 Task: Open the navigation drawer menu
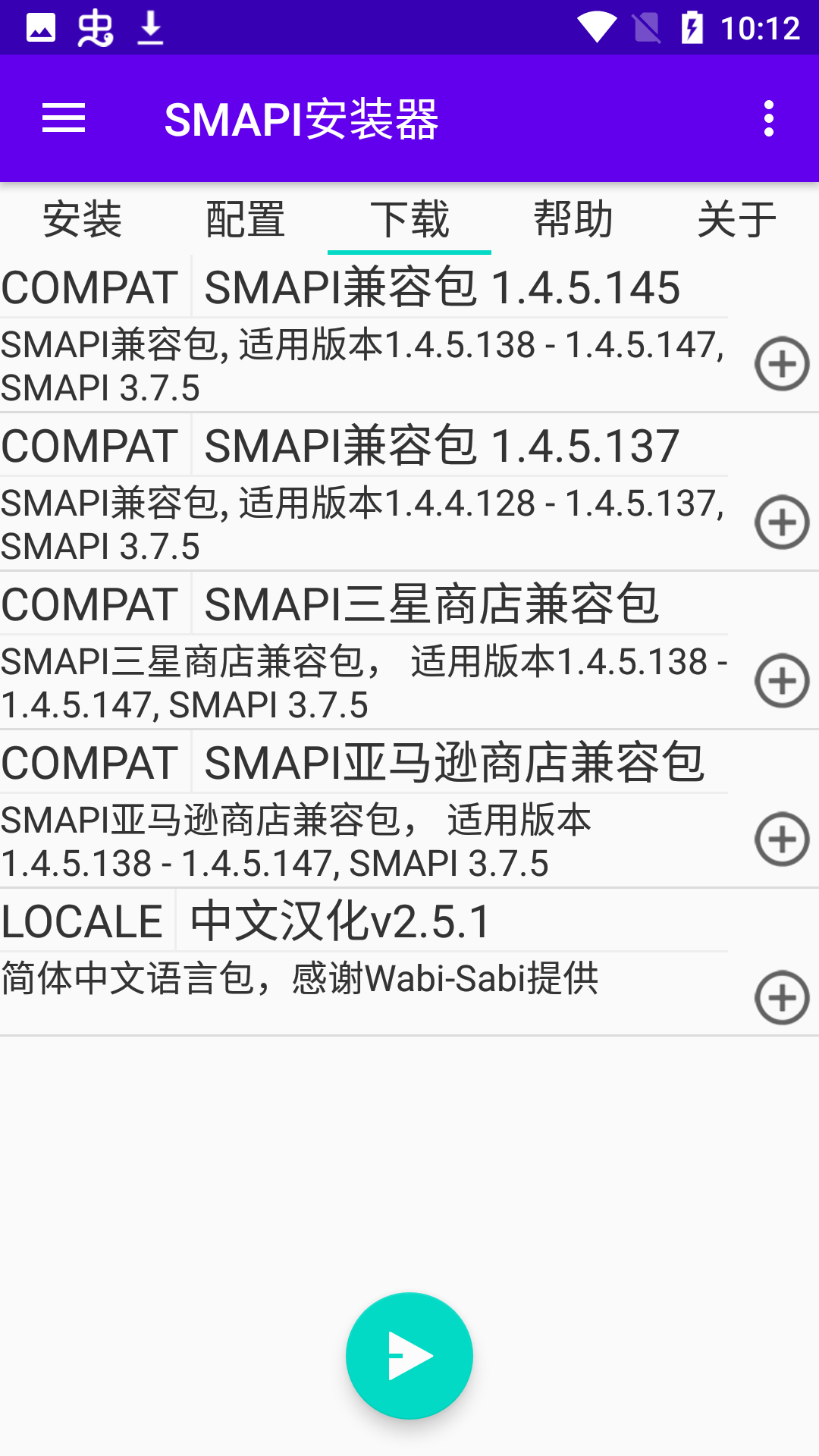pyautogui.click(x=64, y=118)
